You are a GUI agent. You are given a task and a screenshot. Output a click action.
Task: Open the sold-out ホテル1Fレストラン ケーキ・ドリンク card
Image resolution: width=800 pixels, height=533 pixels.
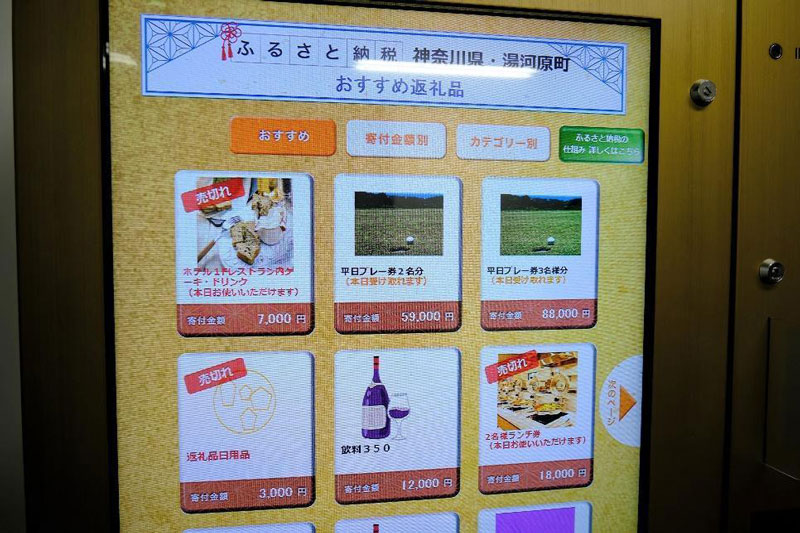(x=244, y=252)
